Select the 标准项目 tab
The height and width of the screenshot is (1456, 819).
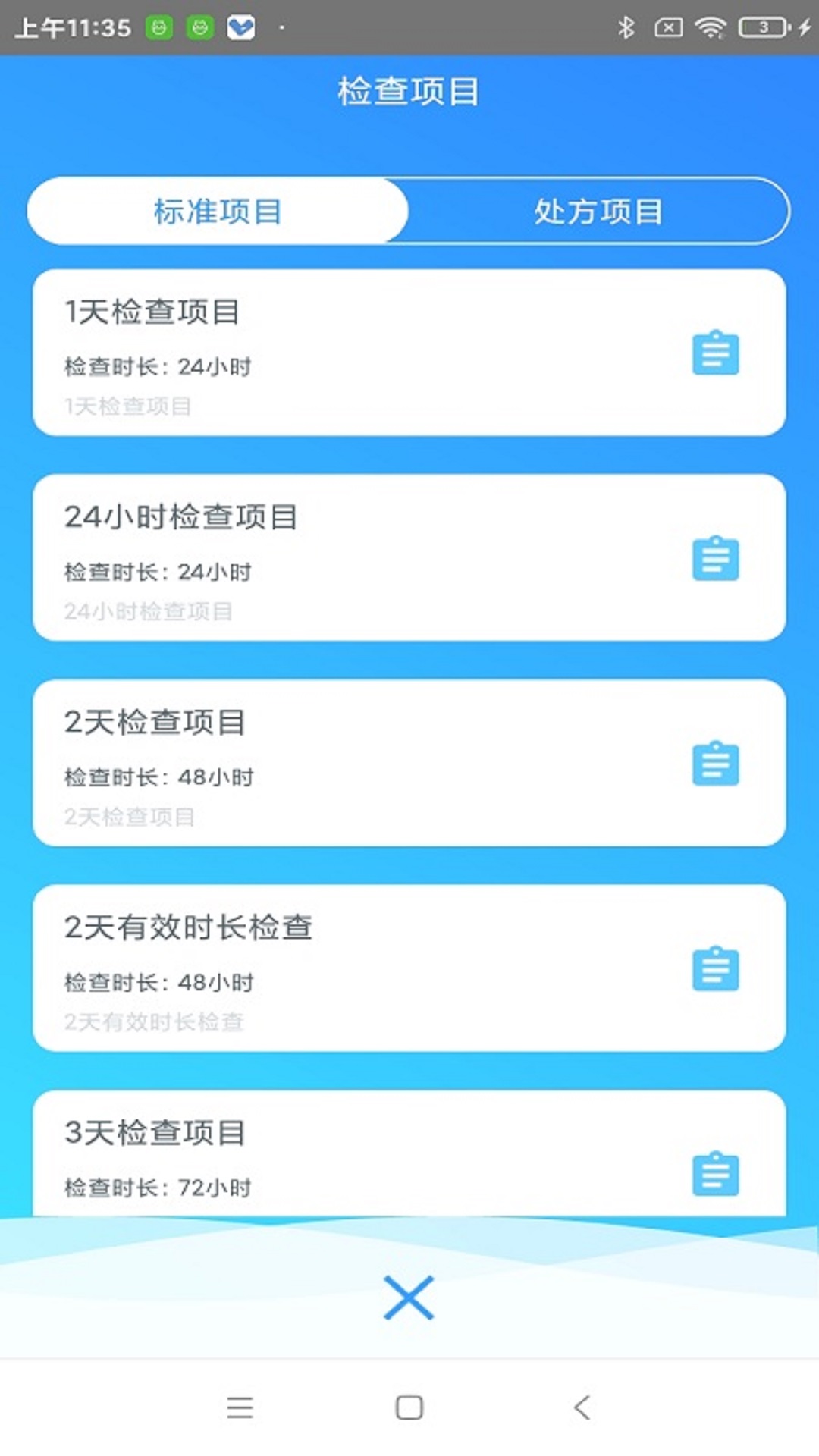(x=217, y=212)
